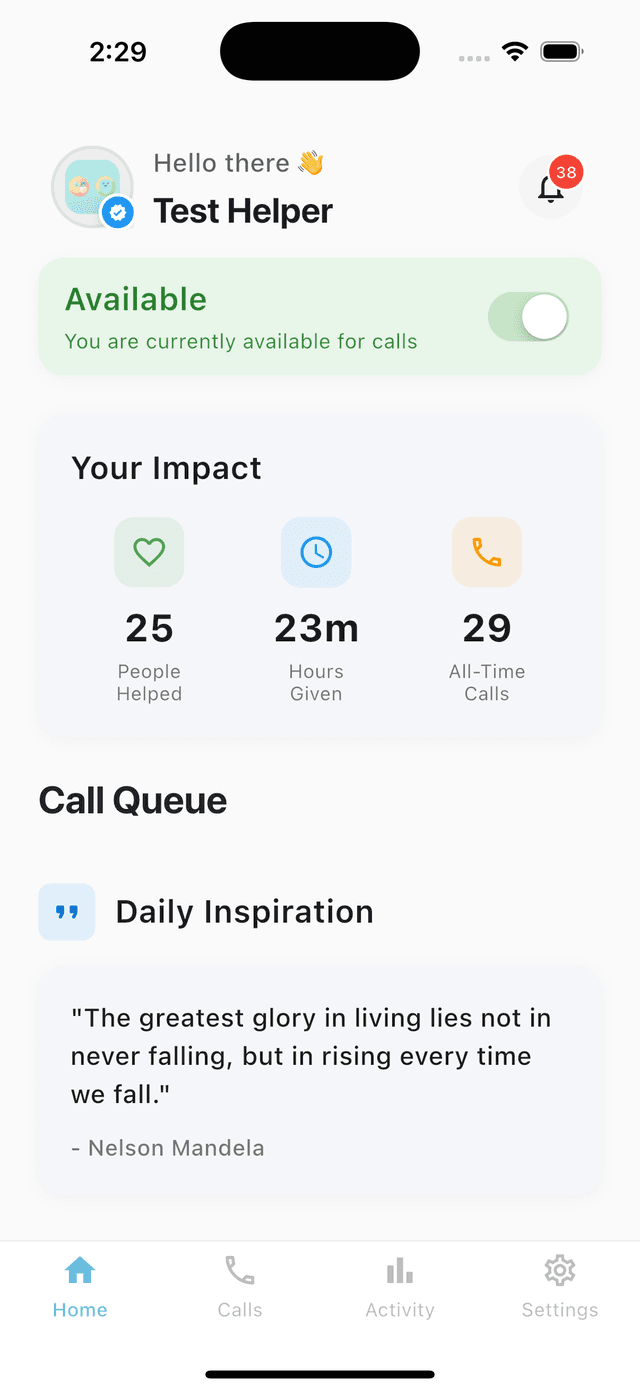Open the notifications bell with 38 badge
This screenshot has width=640, height=1391.
pos(551,187)
